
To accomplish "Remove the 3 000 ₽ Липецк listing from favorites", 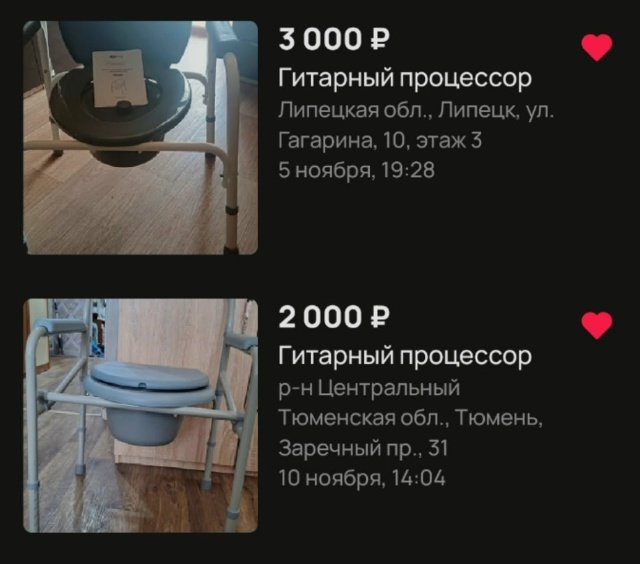I will pos(597,48).
